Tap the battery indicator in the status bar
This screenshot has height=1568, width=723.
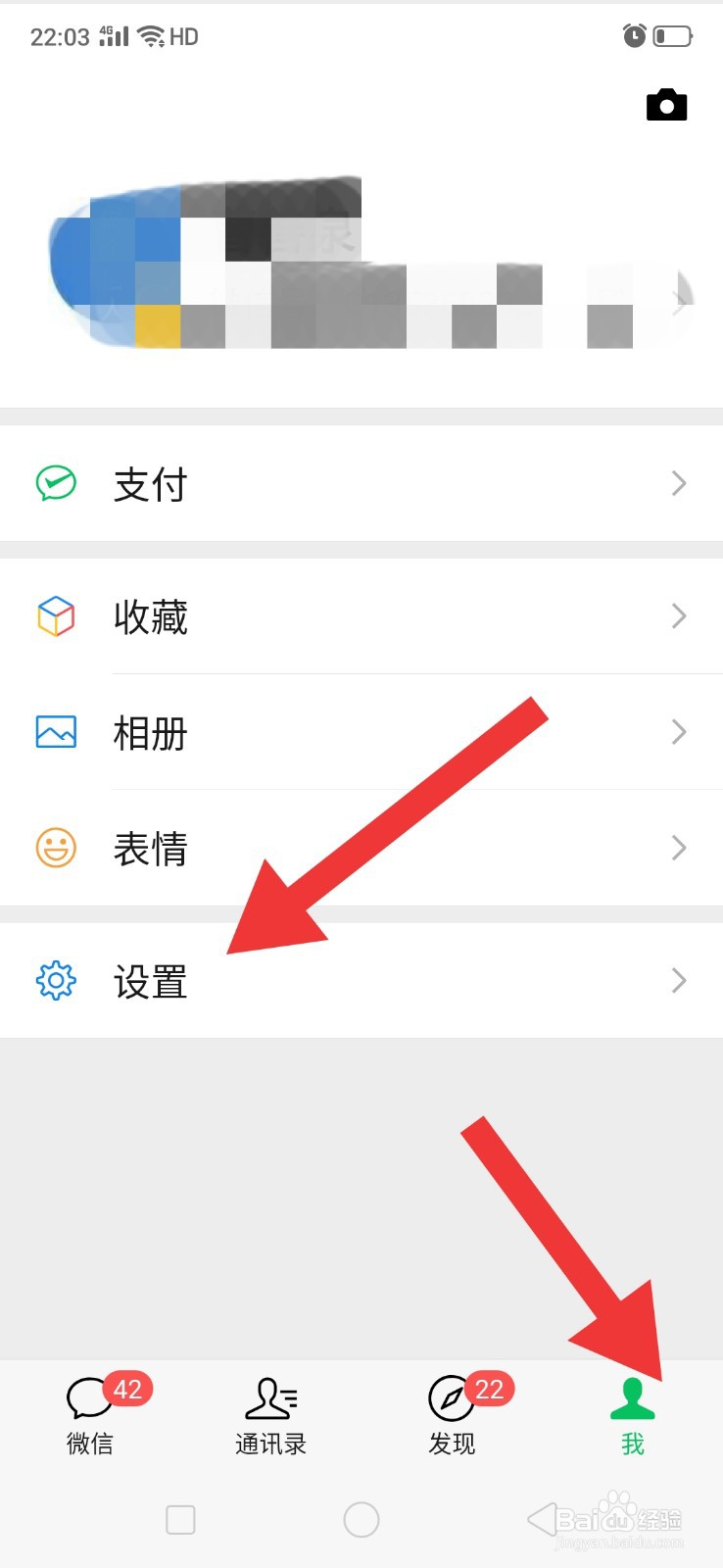pos(672,35)
